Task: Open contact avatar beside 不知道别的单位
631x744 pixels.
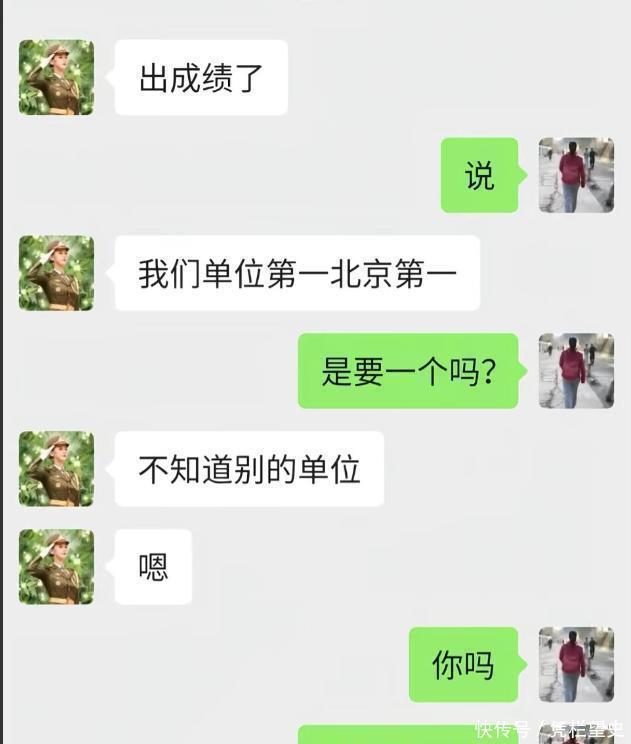Action: (x=56, y=469)
